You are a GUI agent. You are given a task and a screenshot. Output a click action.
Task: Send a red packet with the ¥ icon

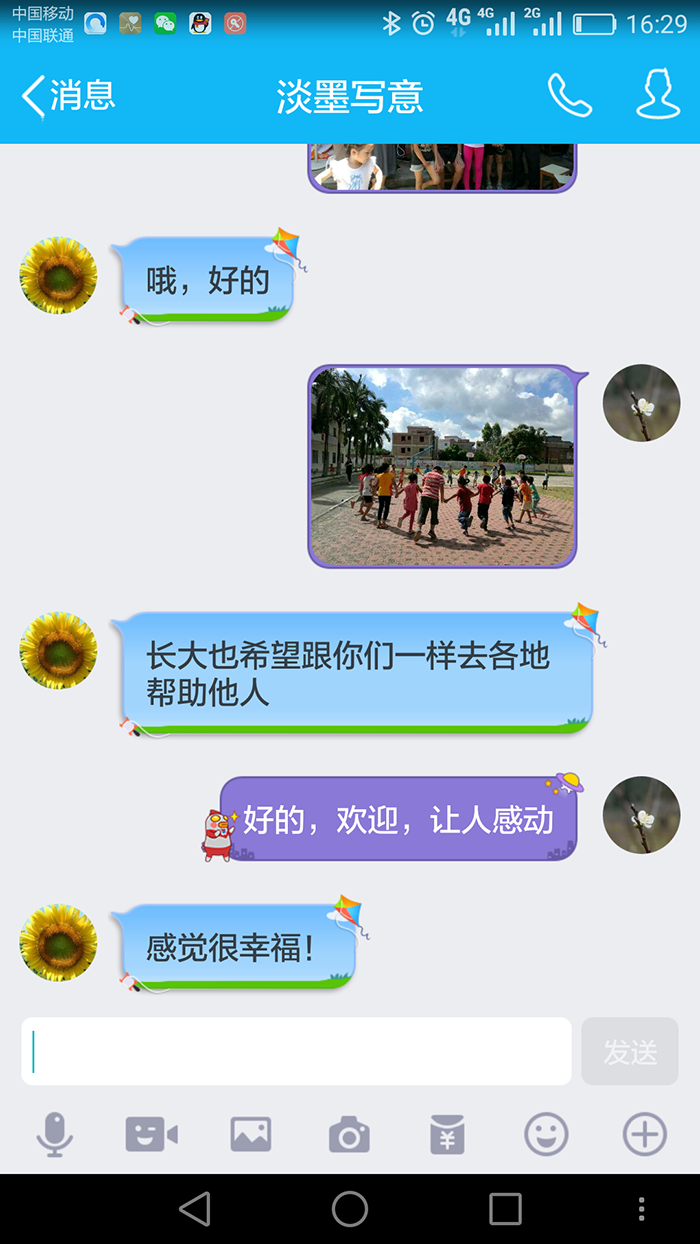(447, 1135)
